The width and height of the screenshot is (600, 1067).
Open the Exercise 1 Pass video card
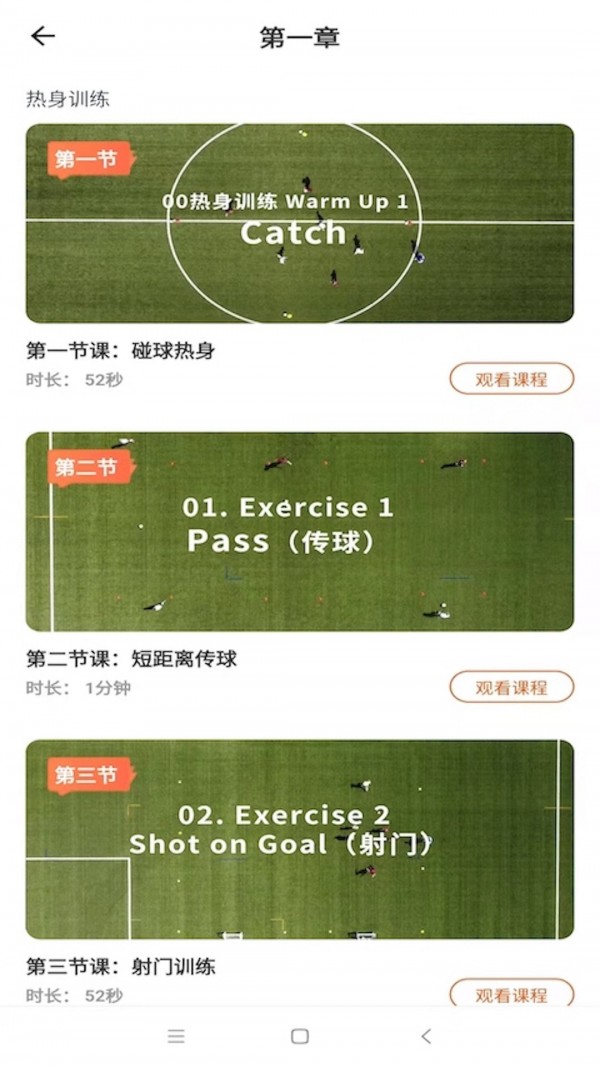299,531
